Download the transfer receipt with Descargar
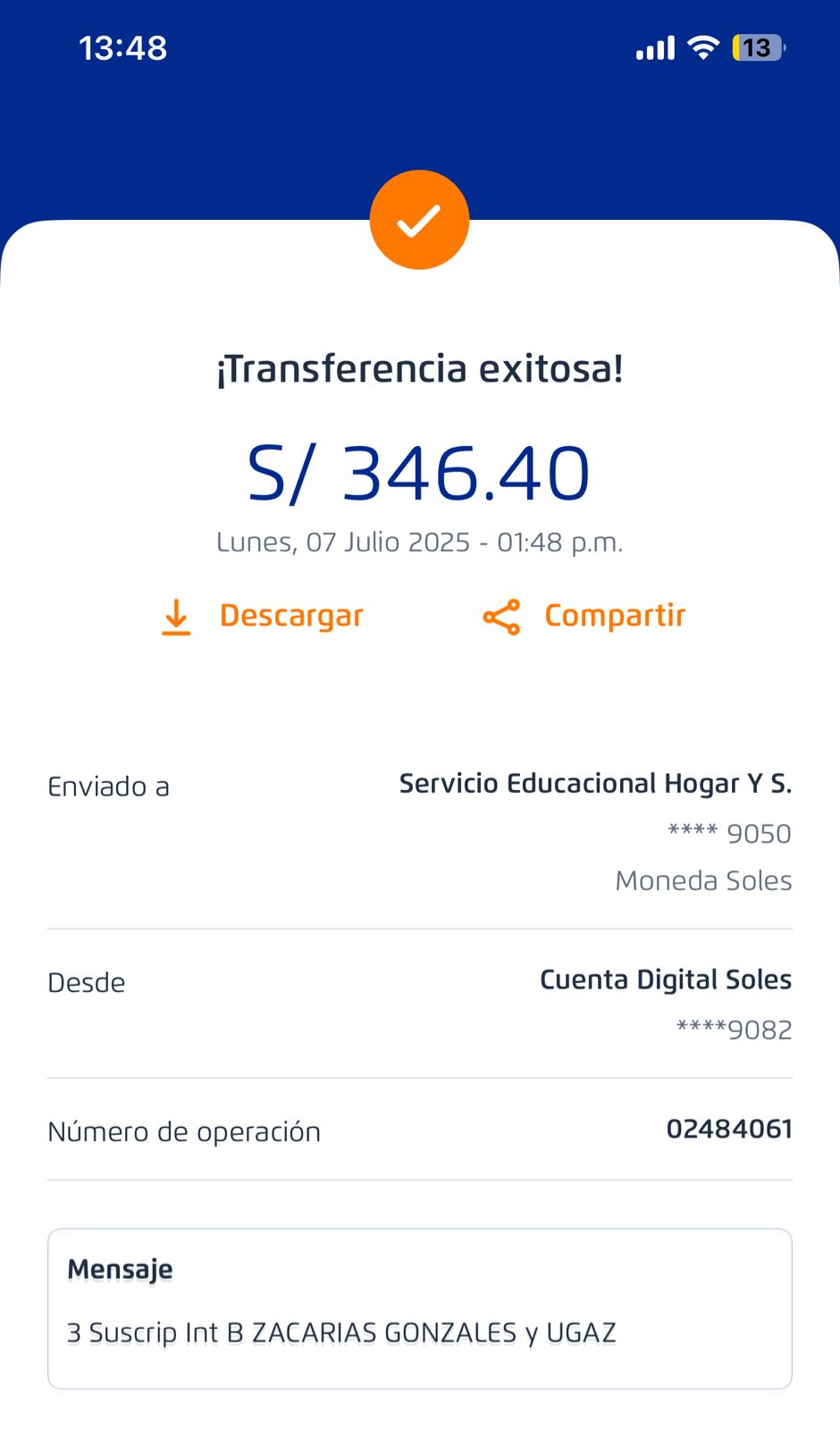The height and width of the screenshot is (1430, 840). click(263, 616)
